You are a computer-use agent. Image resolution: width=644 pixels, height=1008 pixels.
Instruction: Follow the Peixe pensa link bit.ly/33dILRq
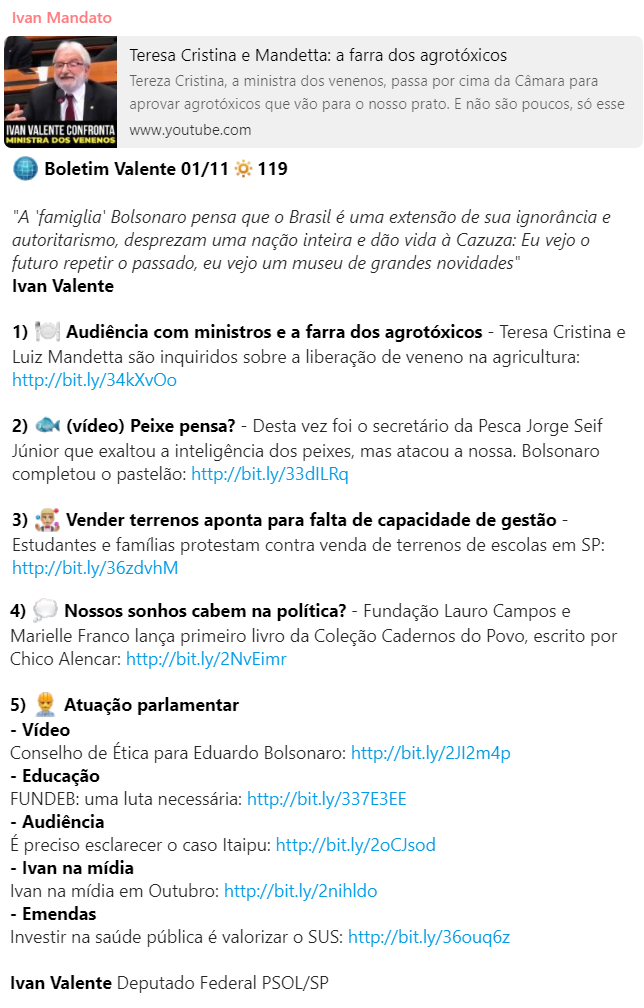click(269, 474)
